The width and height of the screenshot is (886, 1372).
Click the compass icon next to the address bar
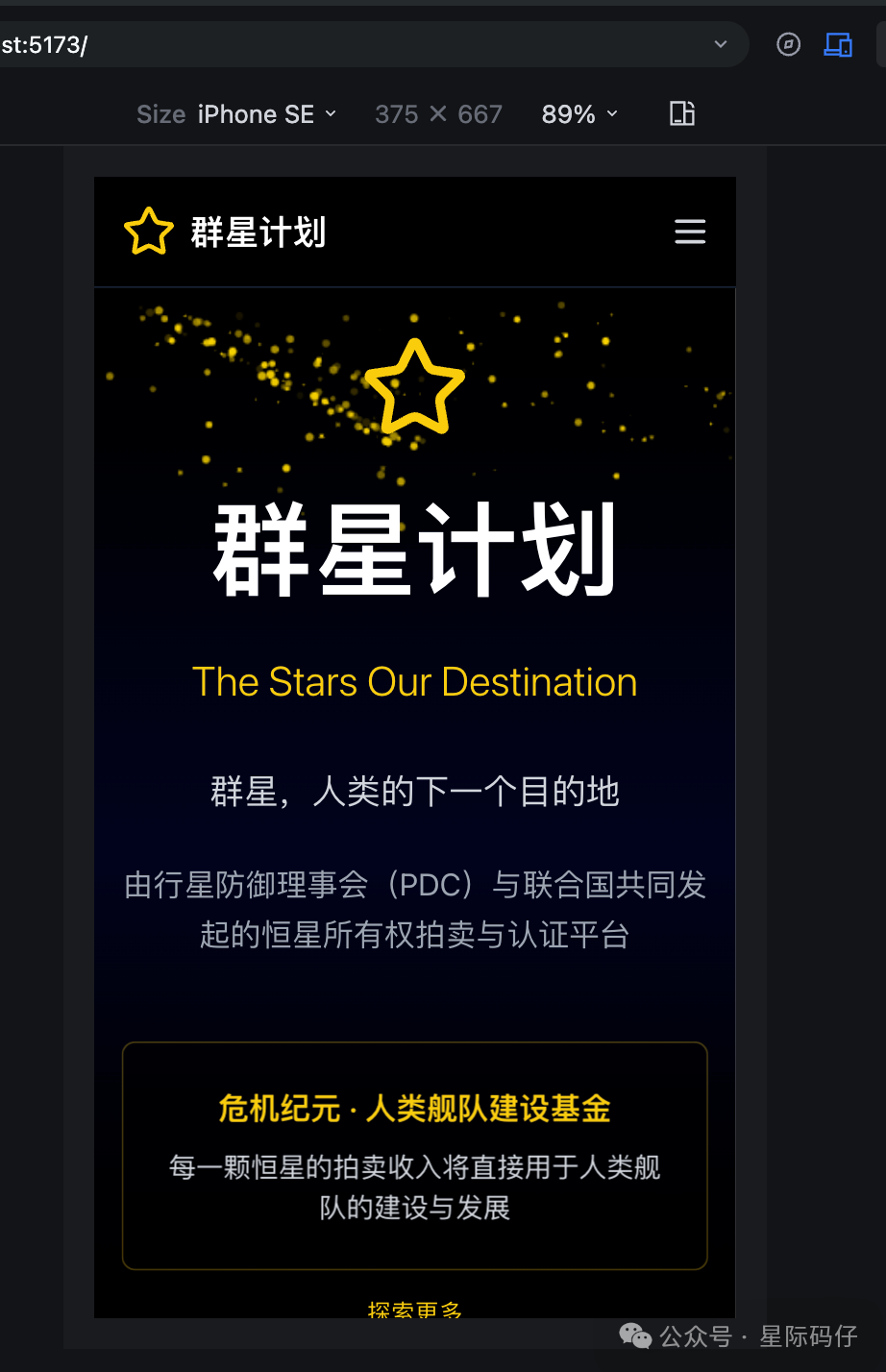click(x=788, y=44)
